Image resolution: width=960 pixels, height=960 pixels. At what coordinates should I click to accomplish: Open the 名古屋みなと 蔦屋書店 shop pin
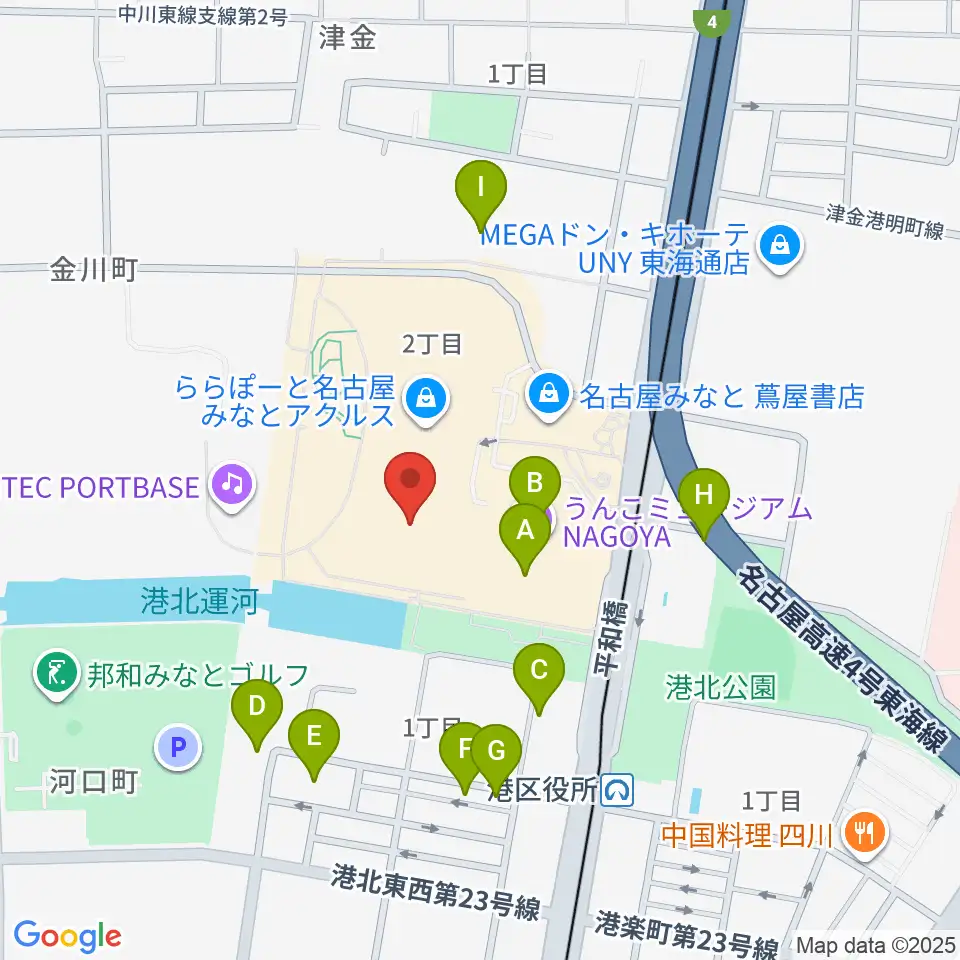point(549,392)
